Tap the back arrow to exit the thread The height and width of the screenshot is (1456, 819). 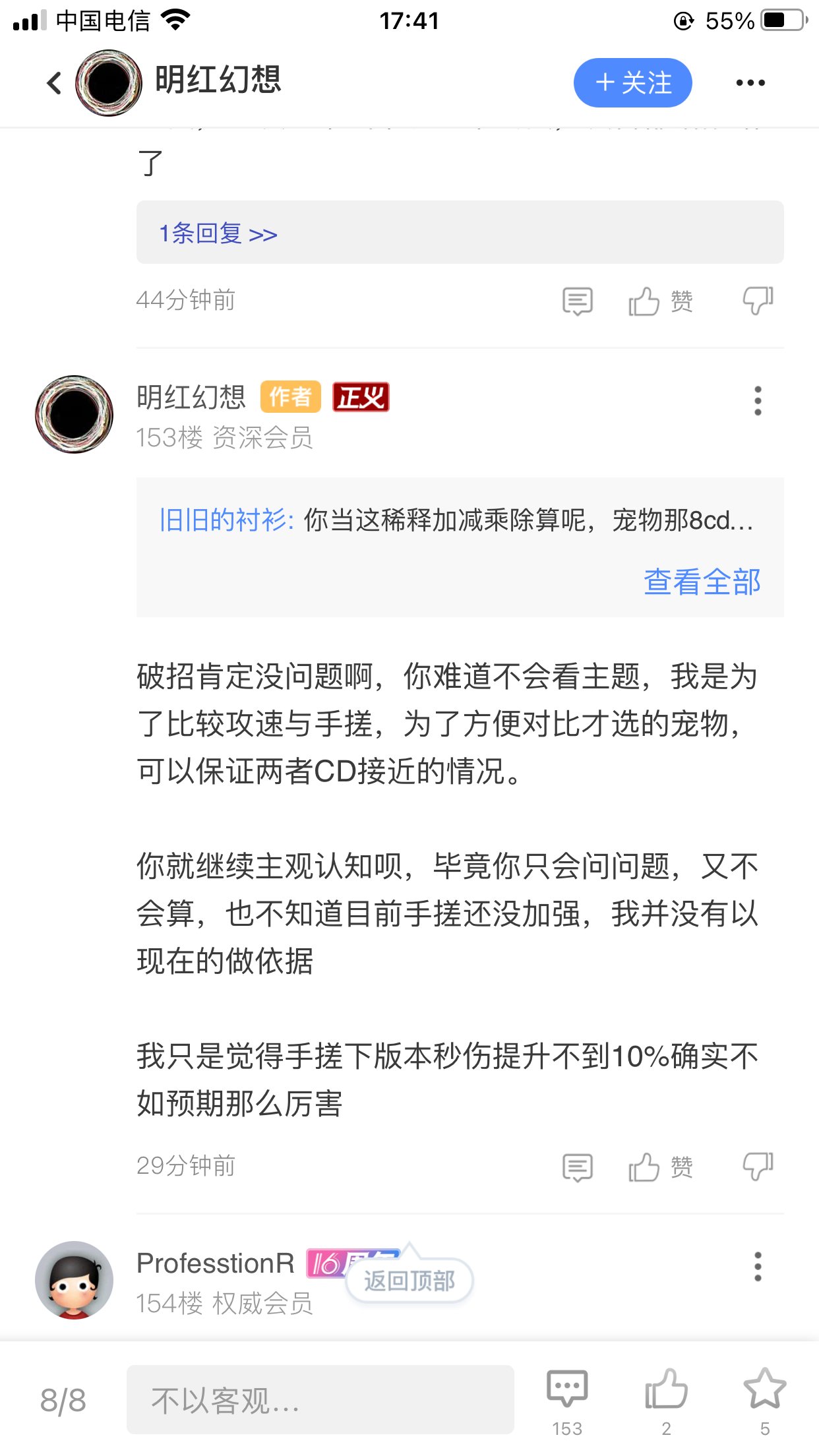click(53, 82)
